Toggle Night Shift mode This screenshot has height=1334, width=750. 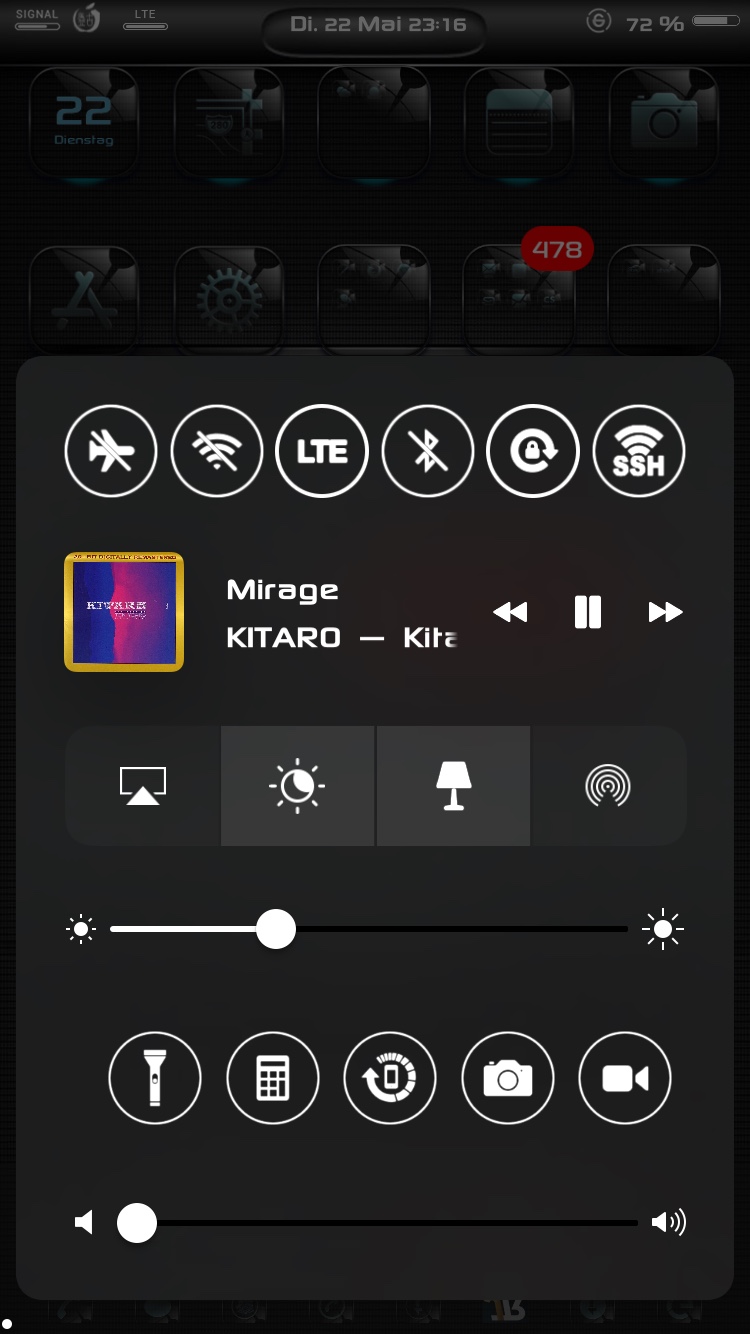[297, 786]
